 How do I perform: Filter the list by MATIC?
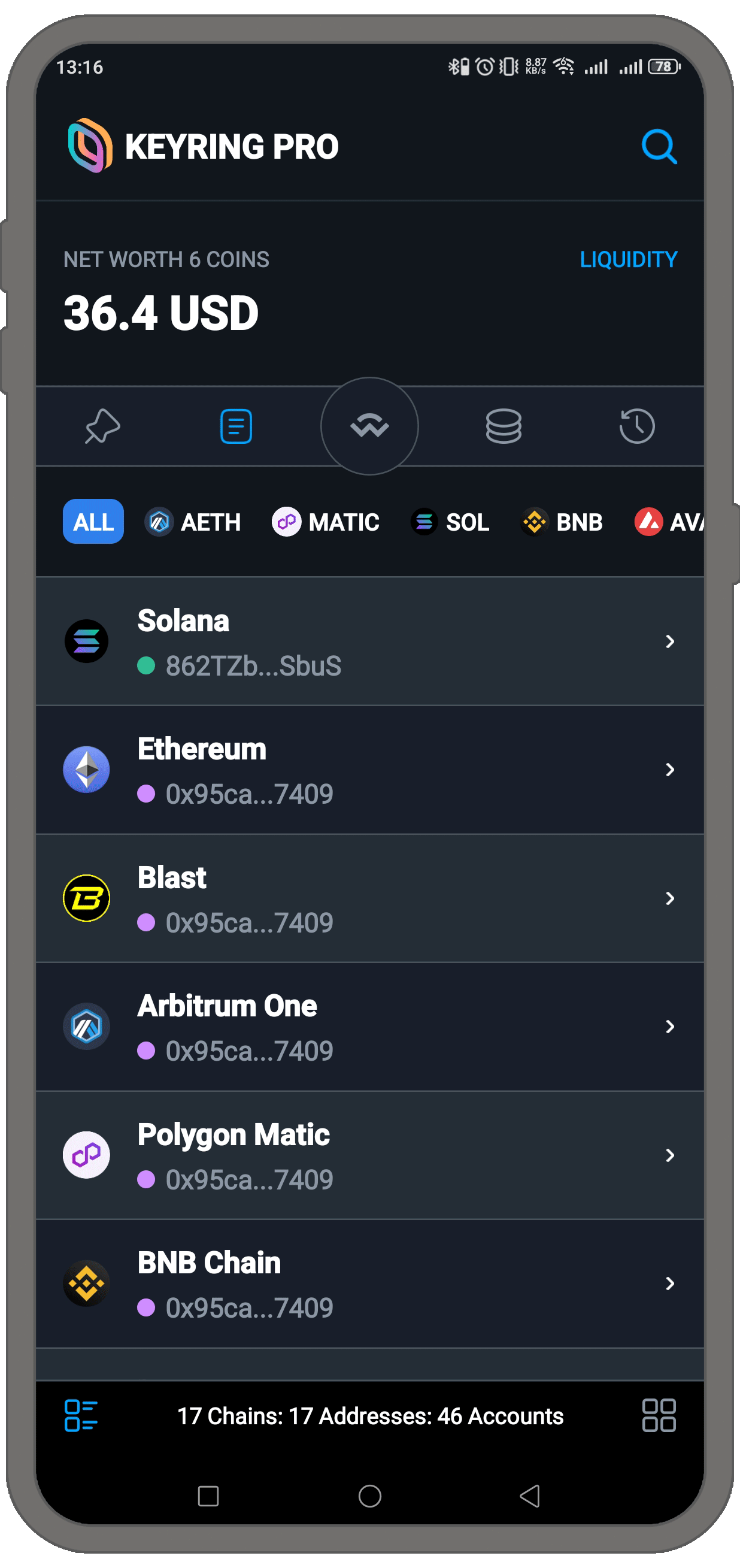coord(326,522)
